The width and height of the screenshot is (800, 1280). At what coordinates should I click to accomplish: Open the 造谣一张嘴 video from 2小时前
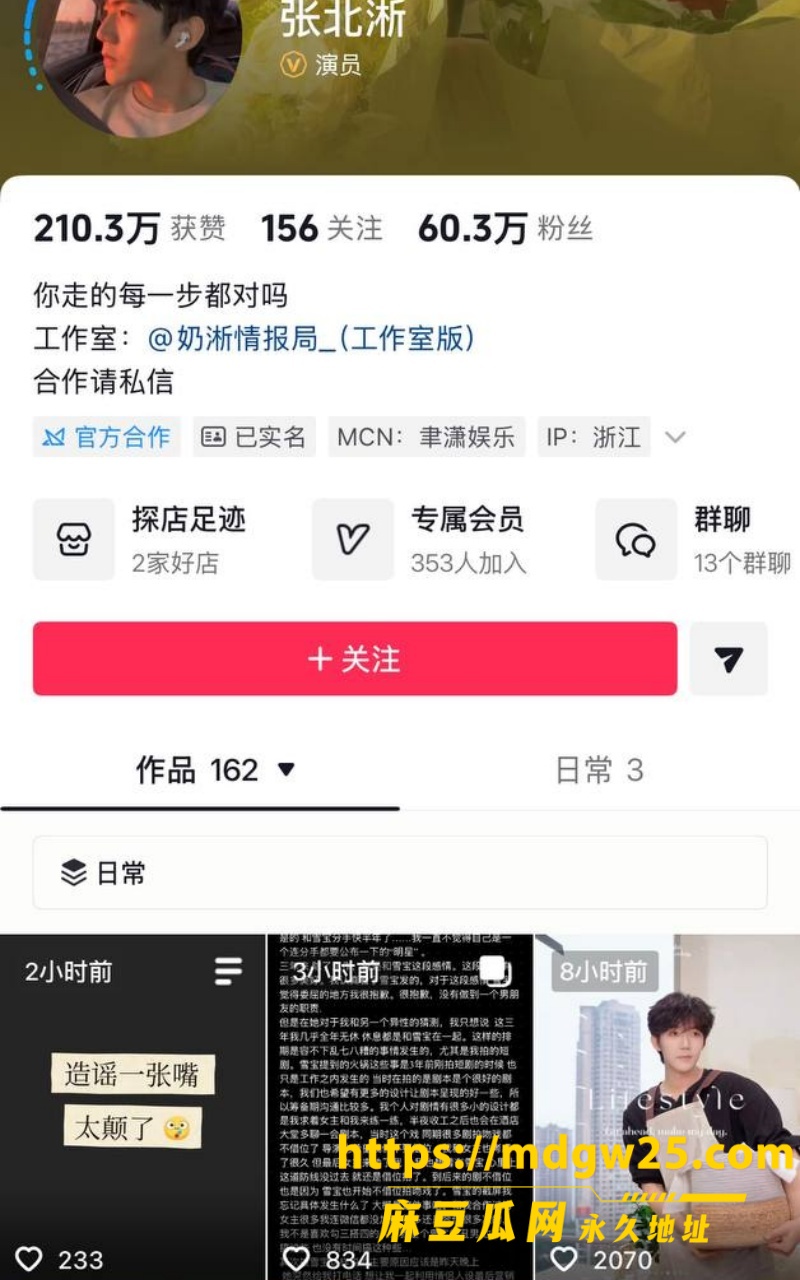(x=132, y=1107)
